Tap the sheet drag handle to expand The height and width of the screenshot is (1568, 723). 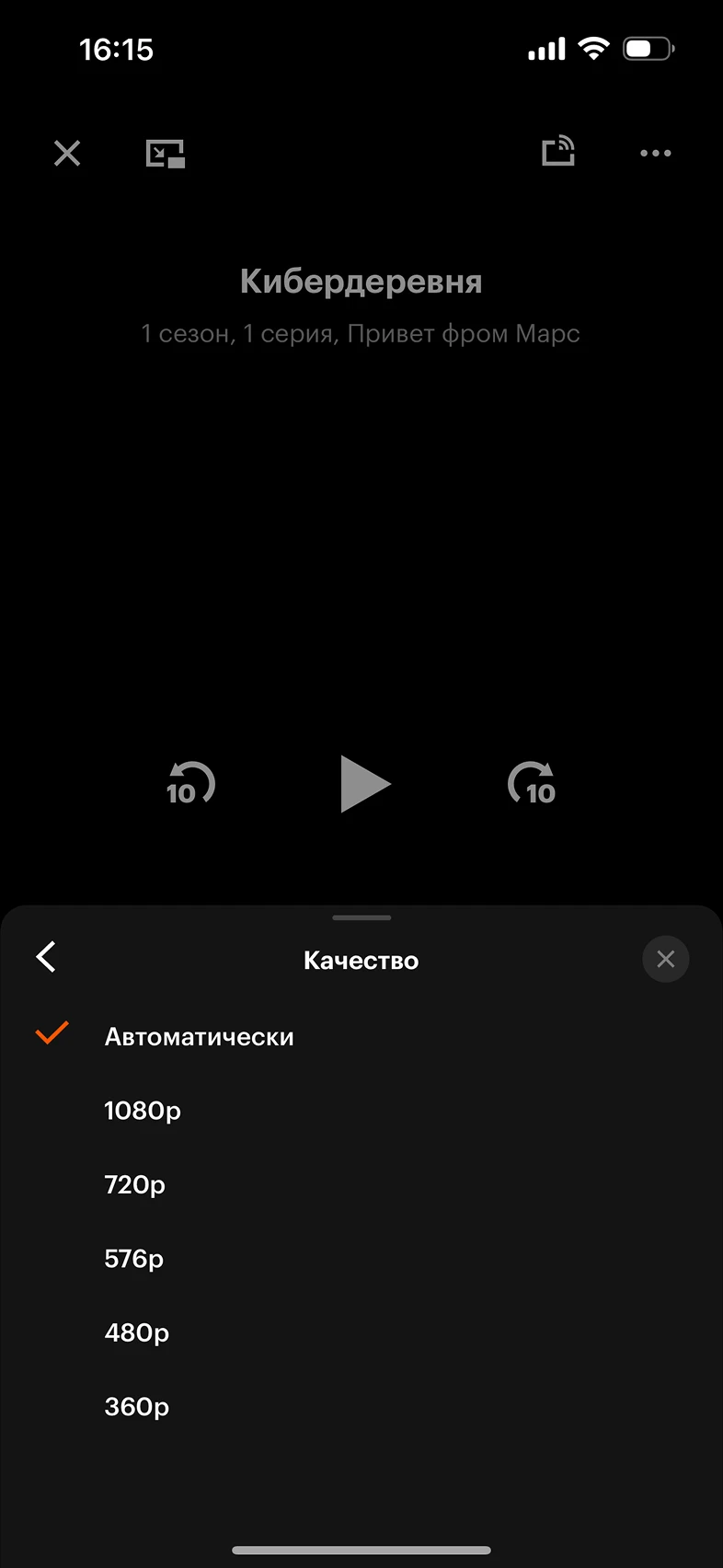[361, 917]
